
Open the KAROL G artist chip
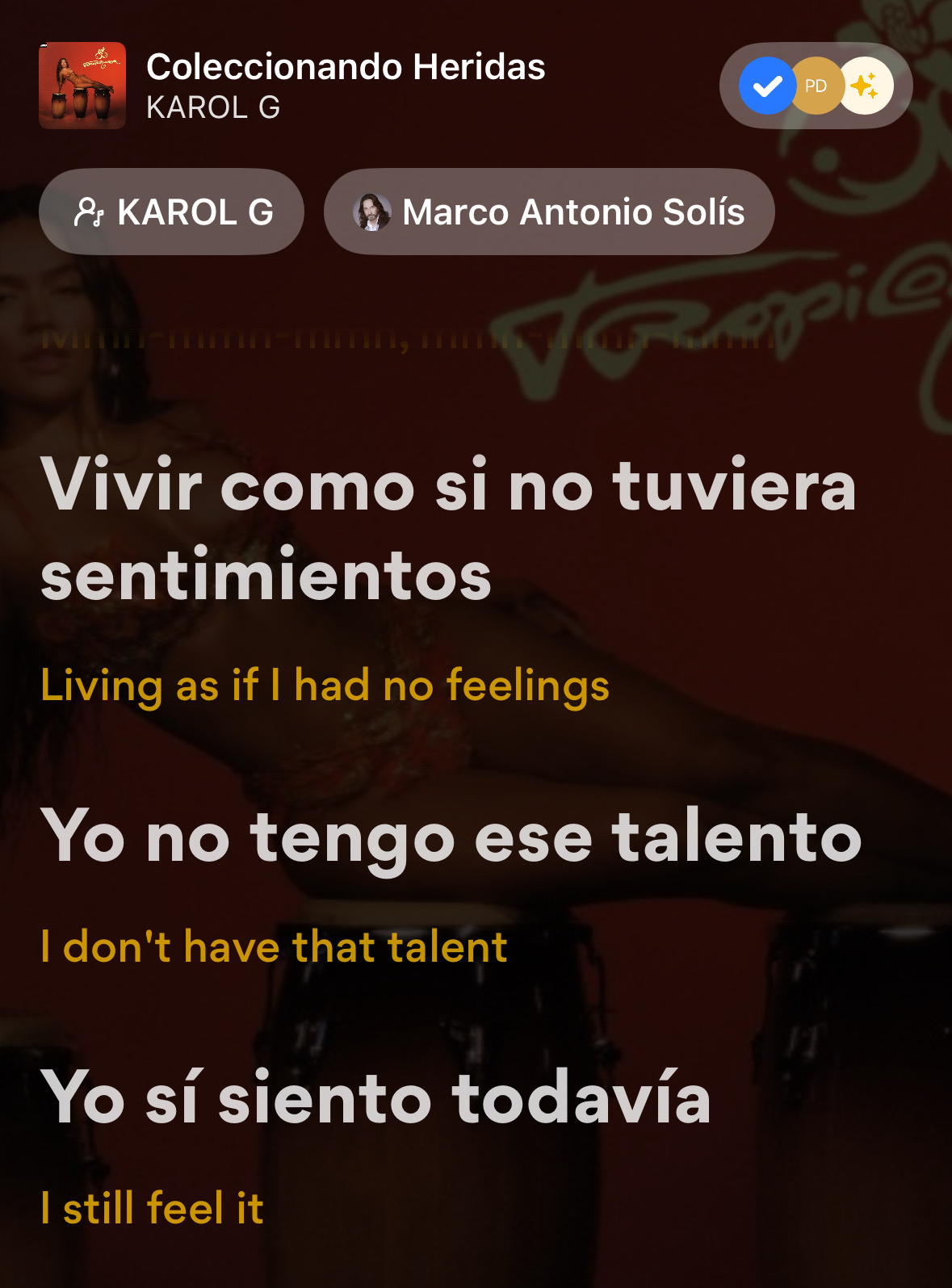171,212
